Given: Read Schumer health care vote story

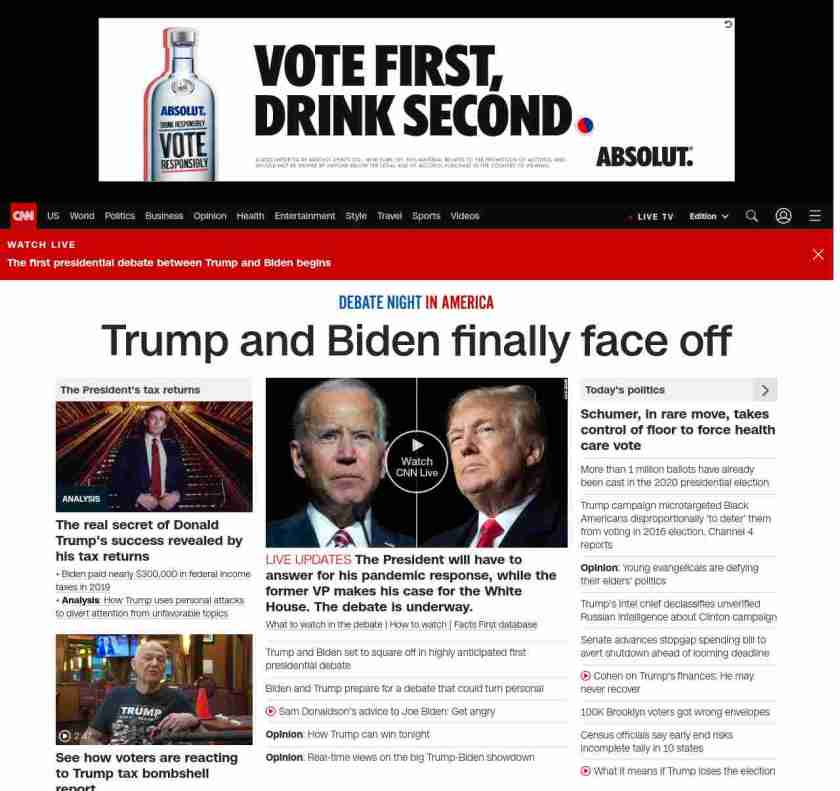Looking at the screenshot, I should (x=677, y=429).
